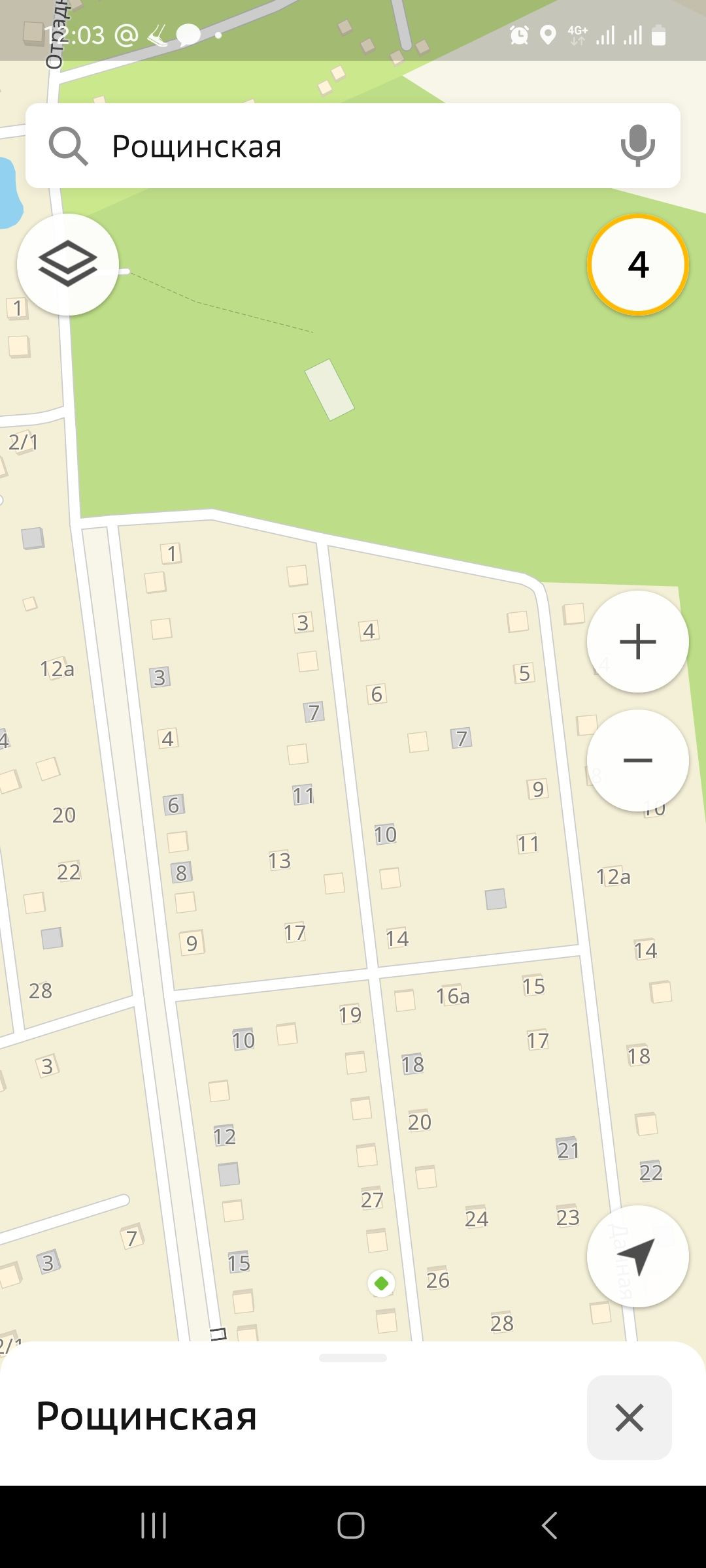Zoom out of the map

tap(637, 760)
